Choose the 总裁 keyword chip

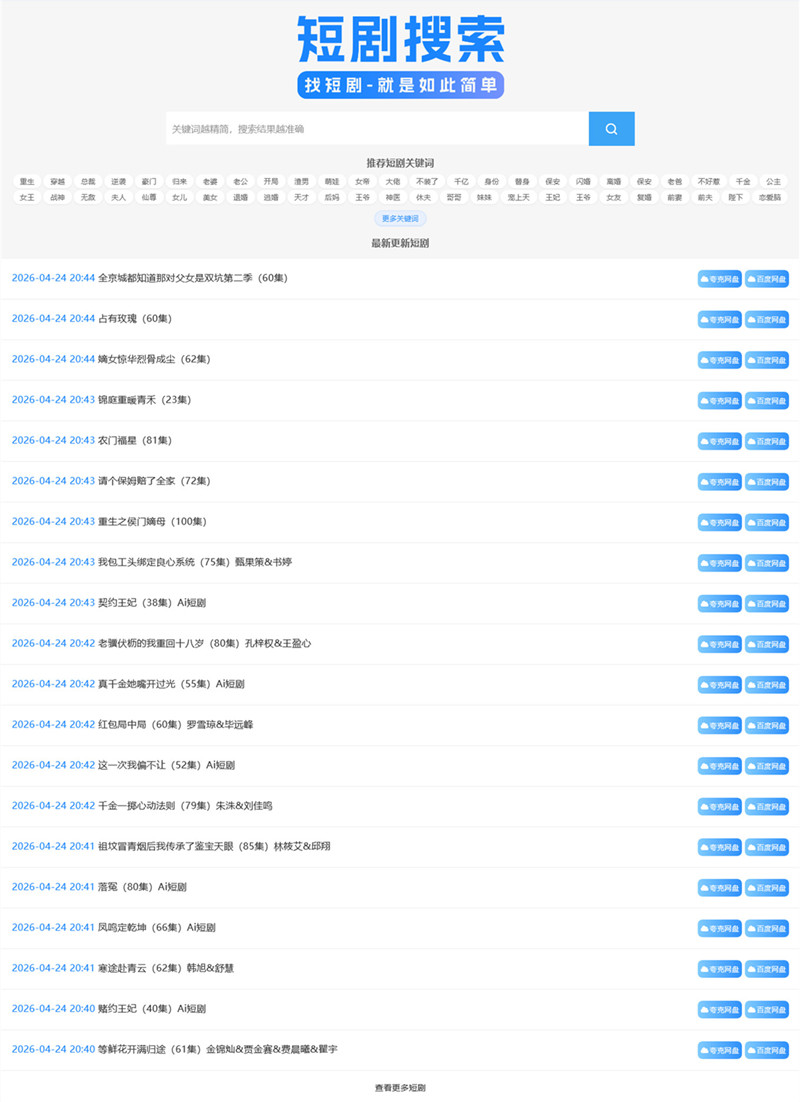click(88, 182)
